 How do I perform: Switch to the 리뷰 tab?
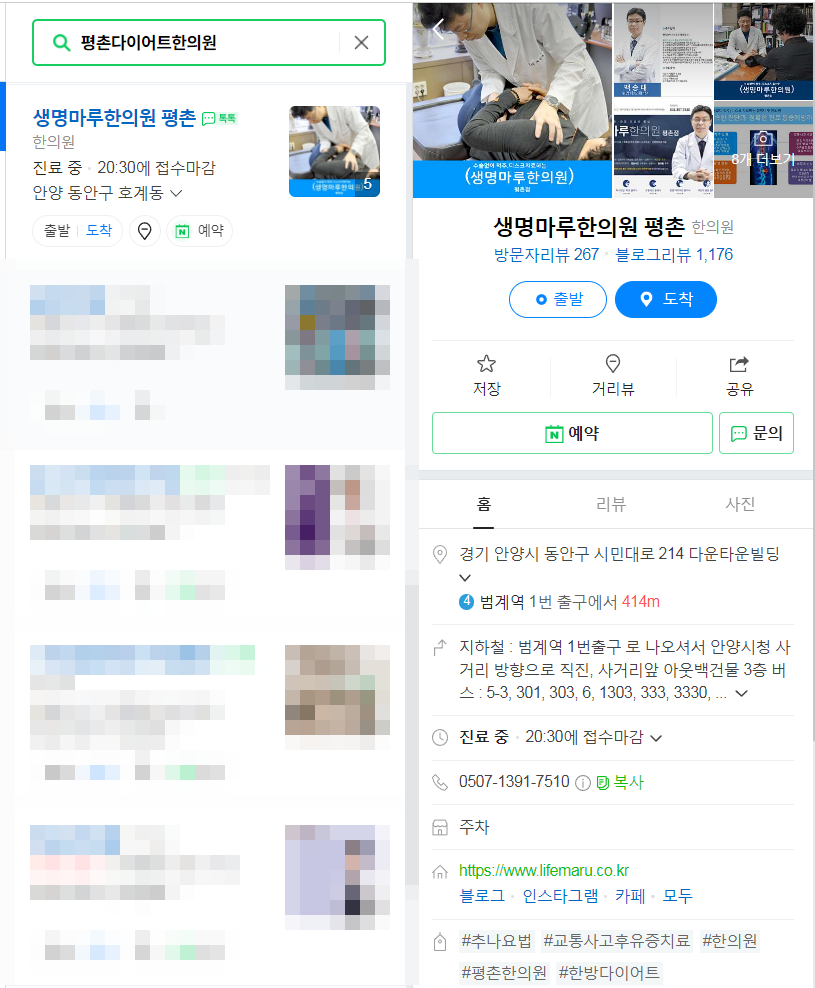610,504
